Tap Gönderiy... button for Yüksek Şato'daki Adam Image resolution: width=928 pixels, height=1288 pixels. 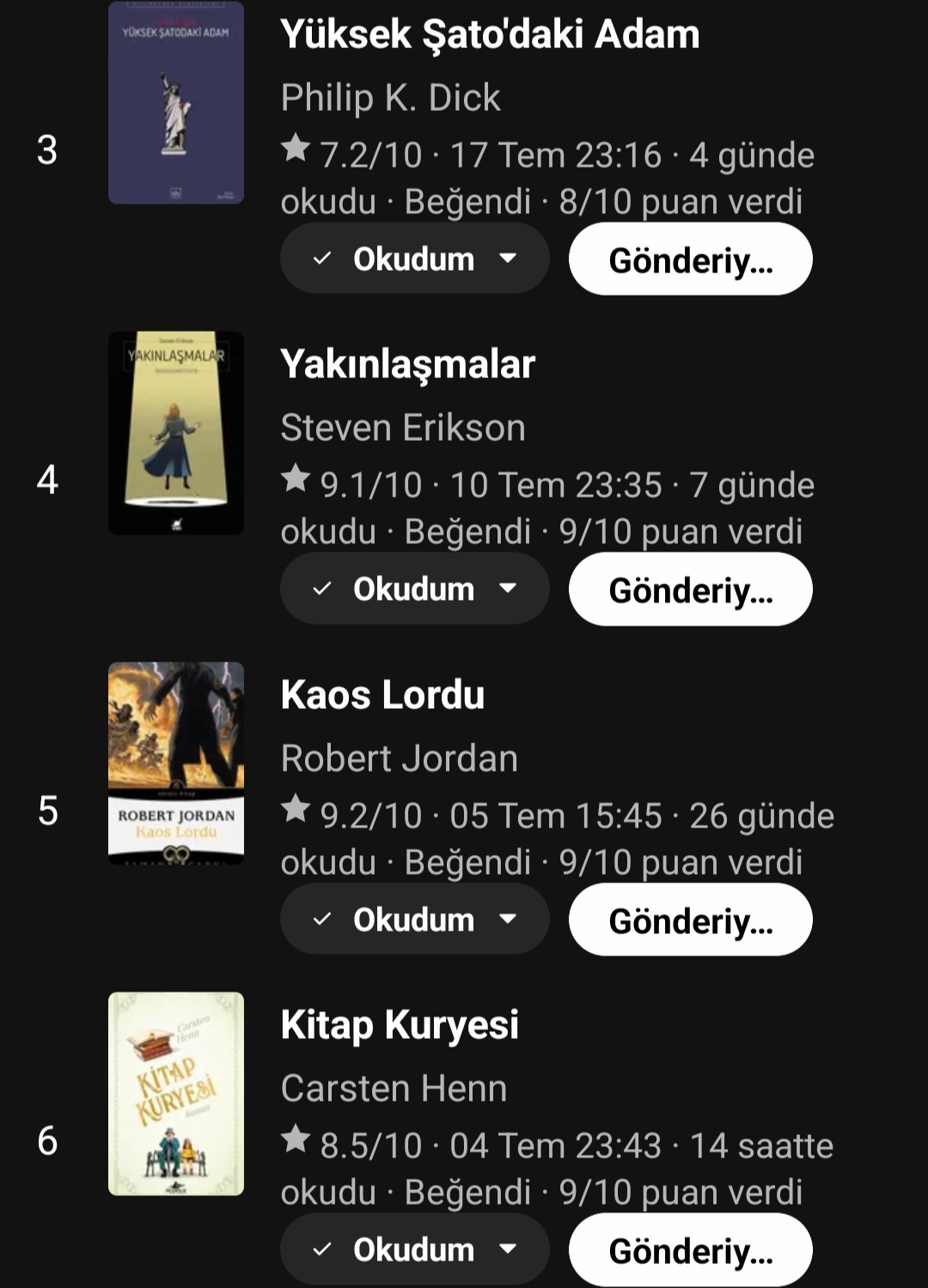(690, 259)
